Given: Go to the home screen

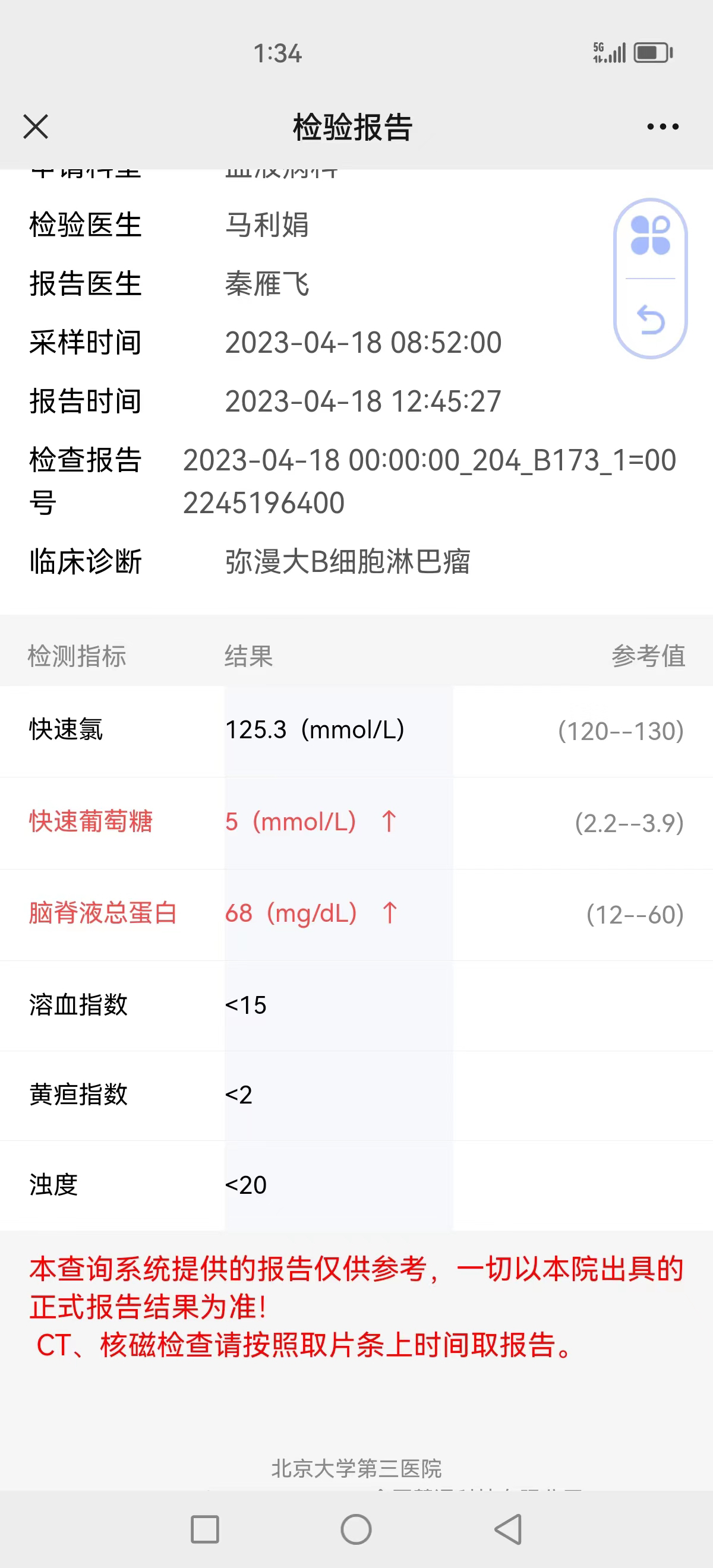Looking at the screenshot, I should [x=356, y=1529].
